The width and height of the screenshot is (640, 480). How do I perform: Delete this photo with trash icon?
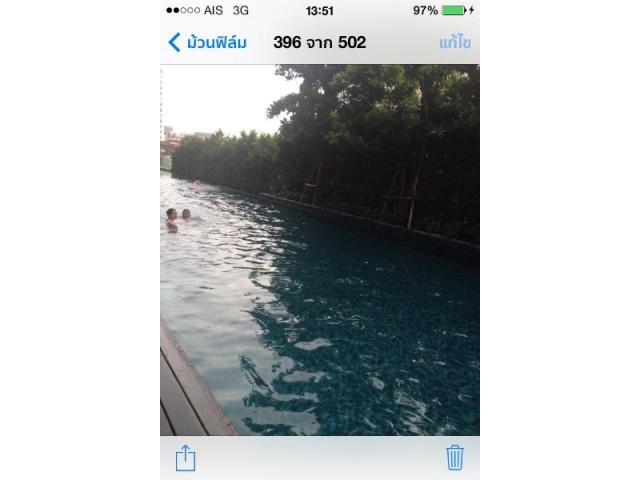pos(454,458)
